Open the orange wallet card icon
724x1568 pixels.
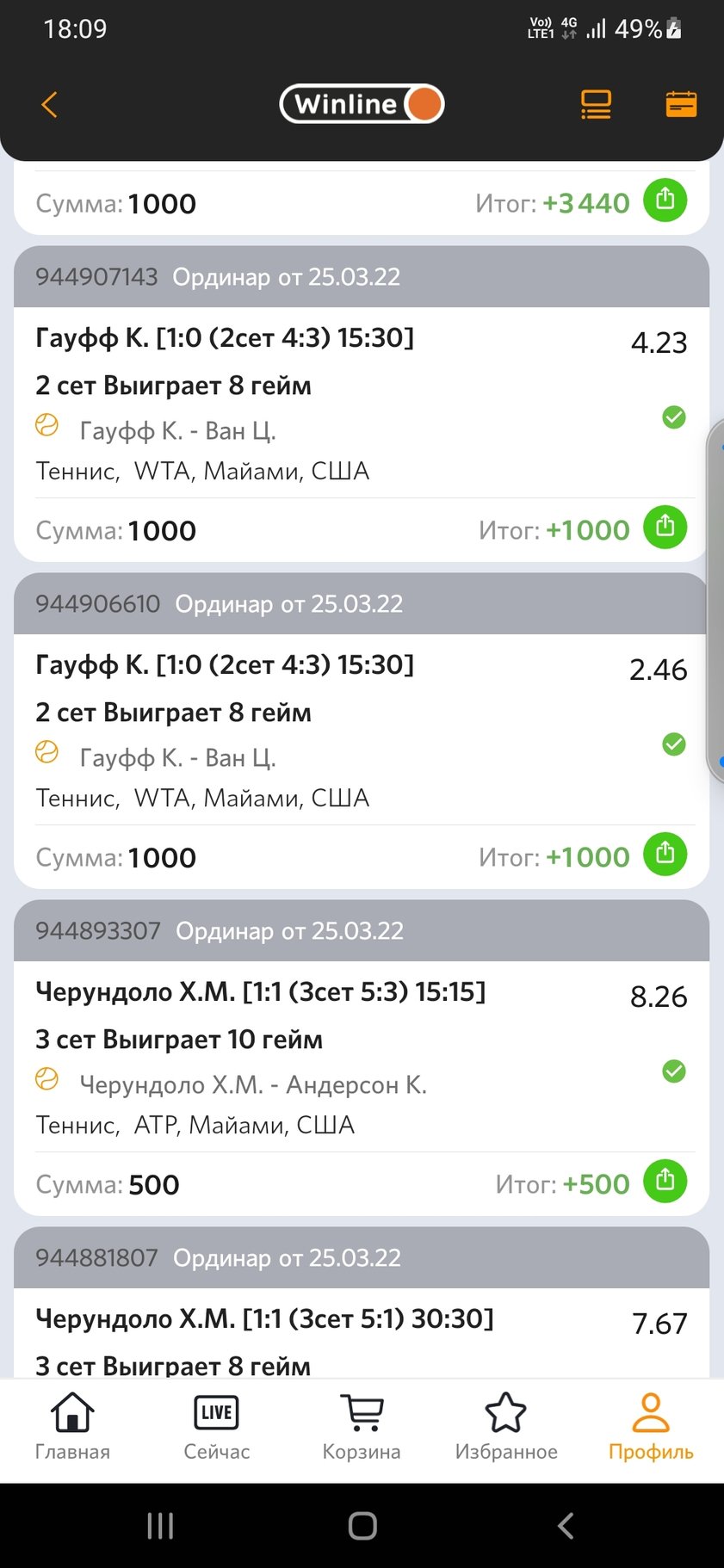(x=681, y=105)
